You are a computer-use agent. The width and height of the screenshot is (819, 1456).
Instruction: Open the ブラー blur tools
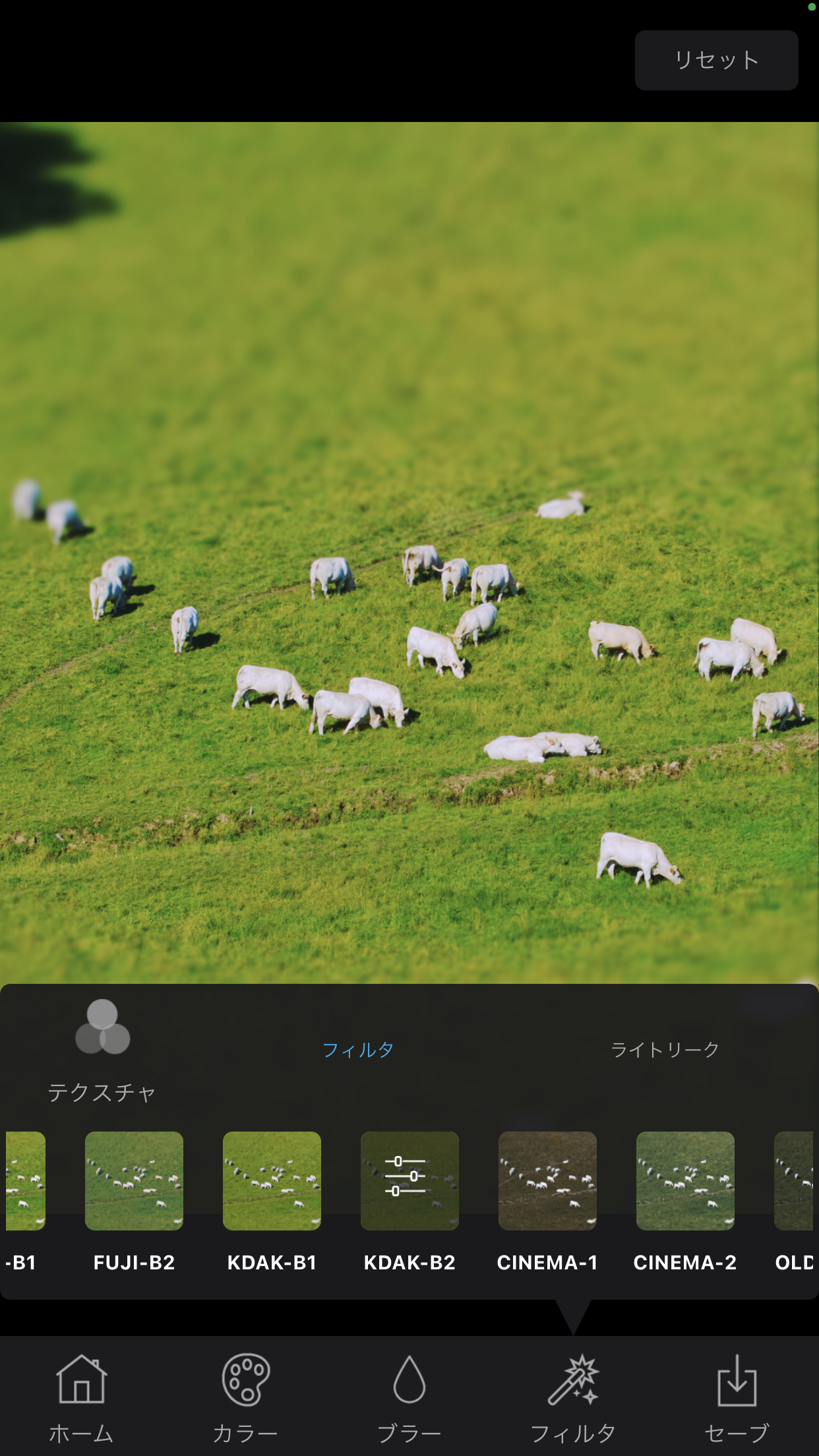point(409,1397)
